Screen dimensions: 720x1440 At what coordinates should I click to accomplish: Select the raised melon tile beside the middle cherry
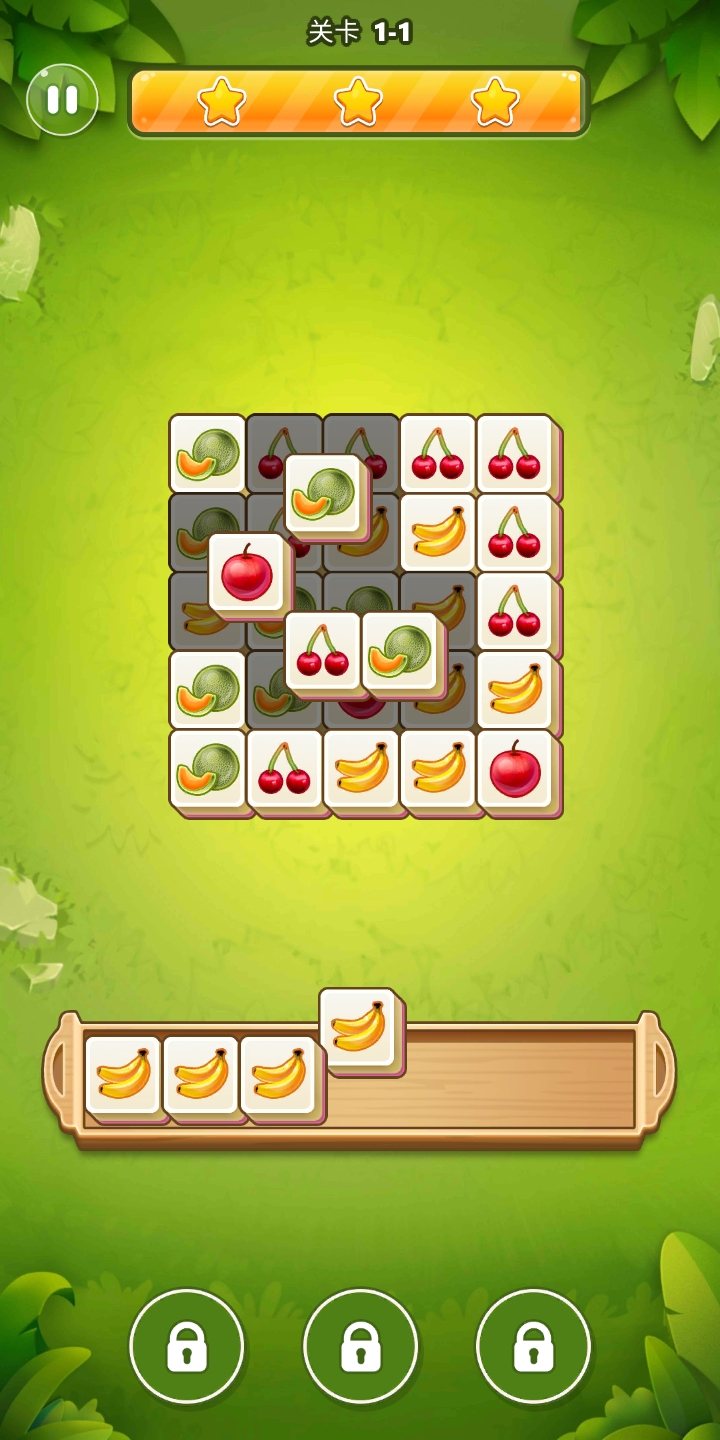(399, 652)
